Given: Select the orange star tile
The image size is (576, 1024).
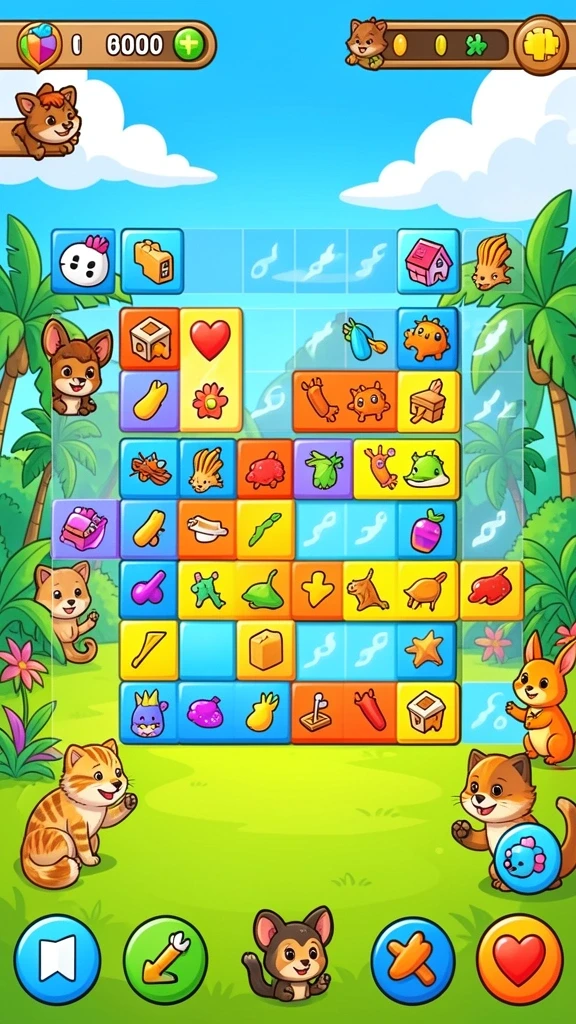Looking at the screenshot, I should 426,651.
